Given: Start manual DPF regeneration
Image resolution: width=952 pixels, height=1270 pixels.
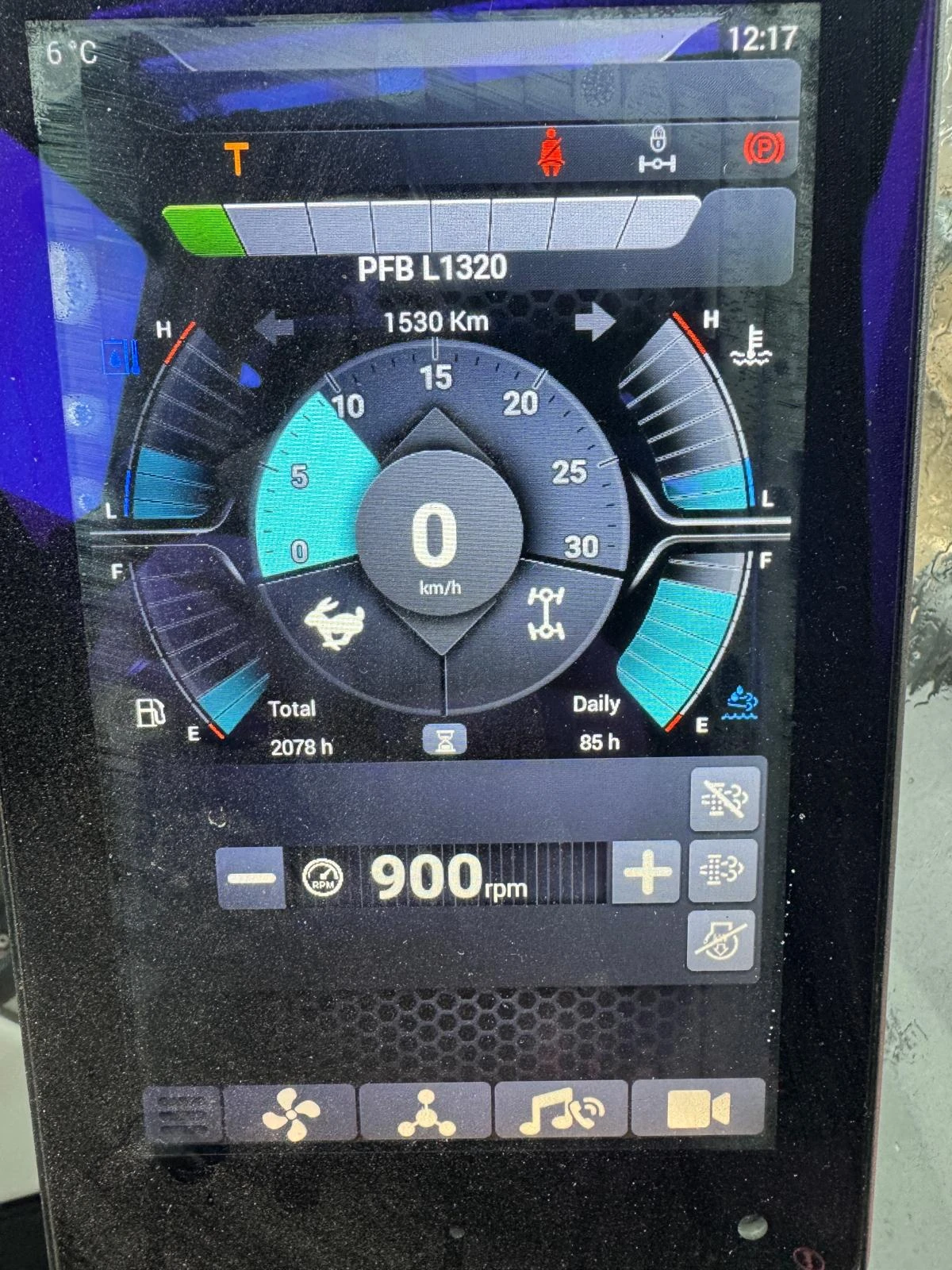Looking at the screenshot, I should click(721, 871).
